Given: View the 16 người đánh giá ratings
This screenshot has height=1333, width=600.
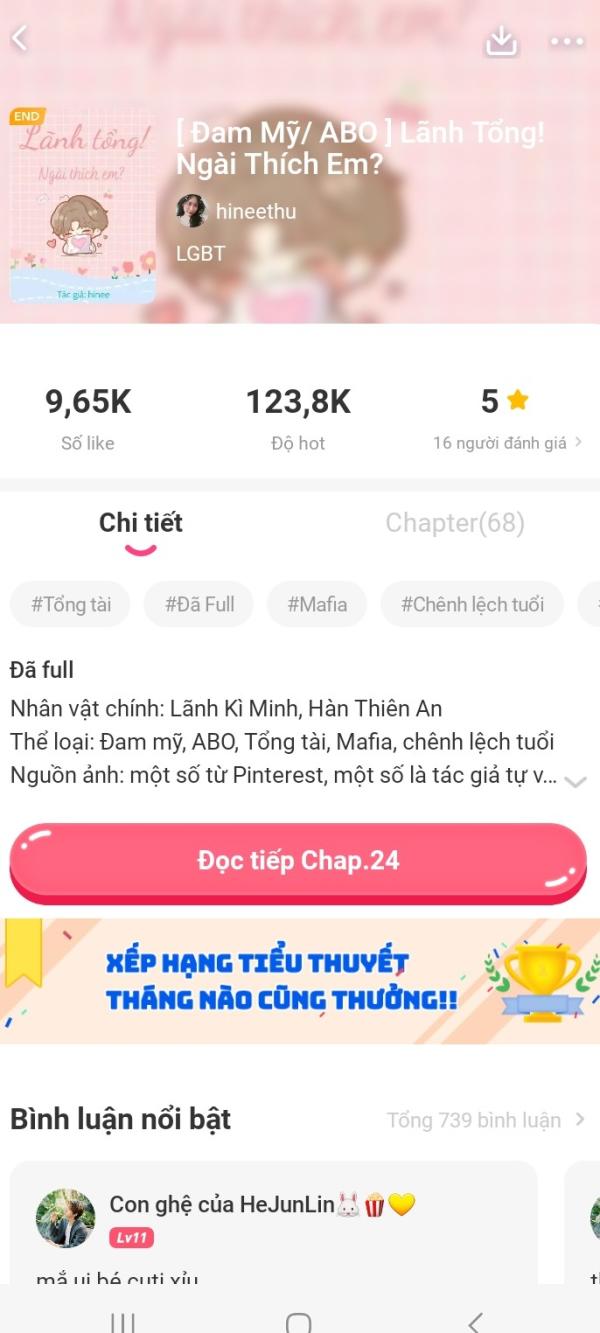Looking at the screenshot, I should [507, 443].
